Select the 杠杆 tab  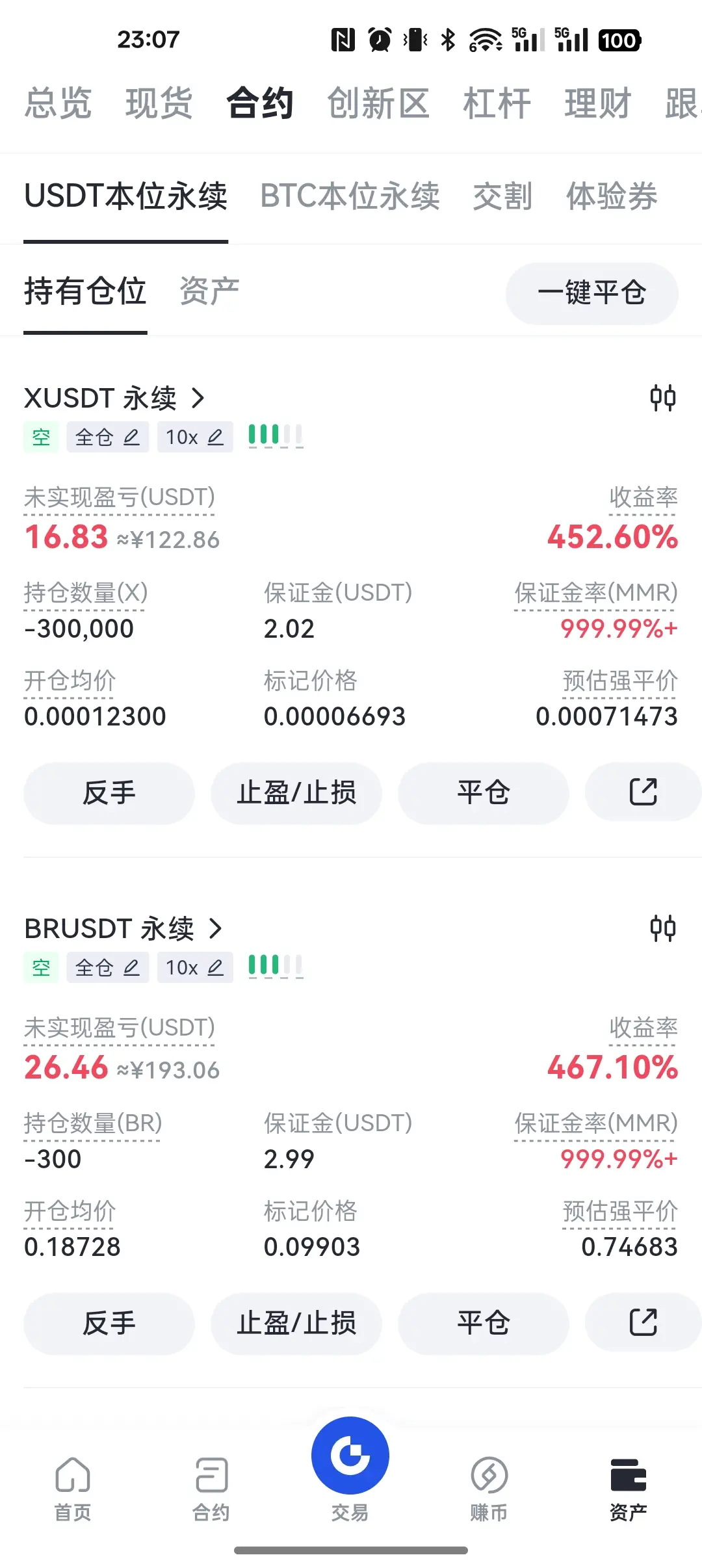point(497,103)
